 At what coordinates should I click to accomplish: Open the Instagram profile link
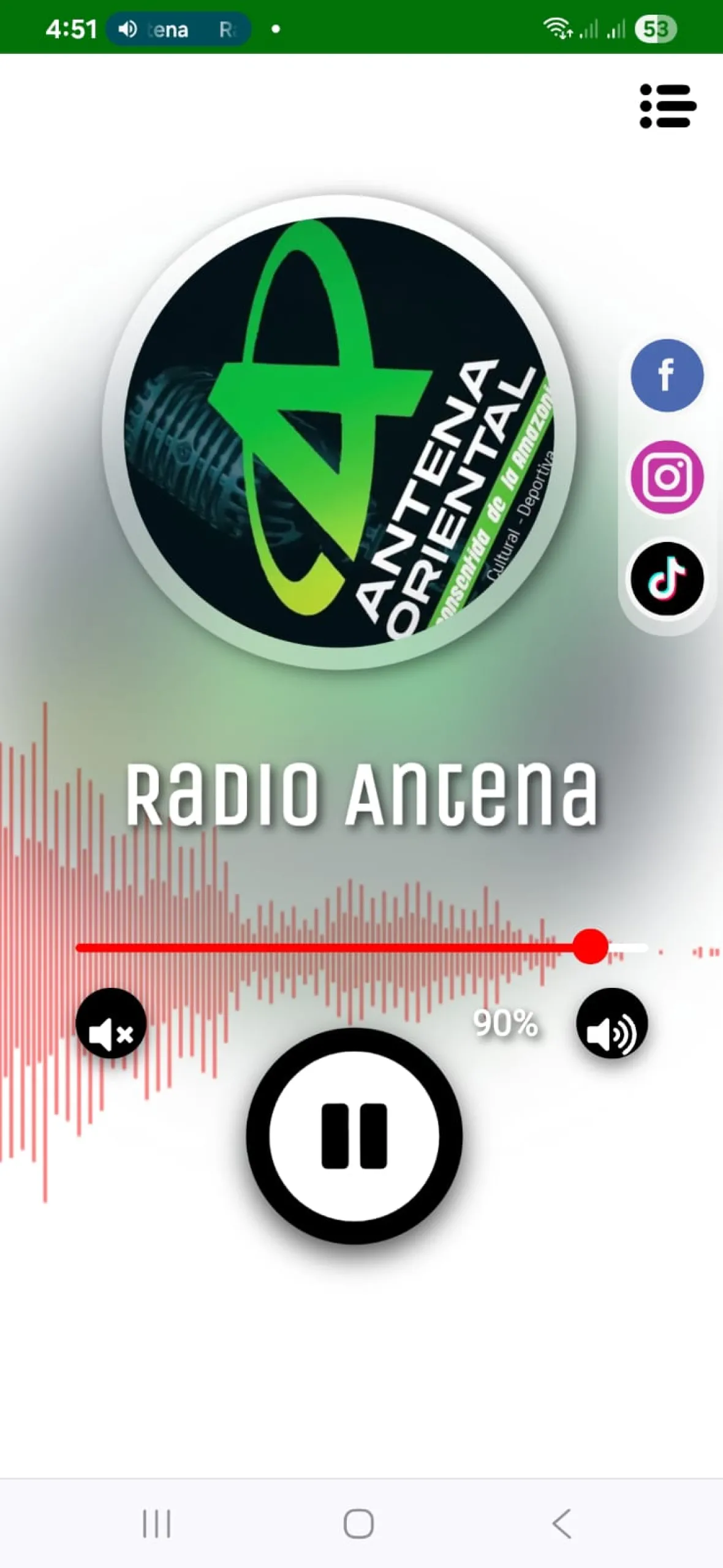click(667, 477)
